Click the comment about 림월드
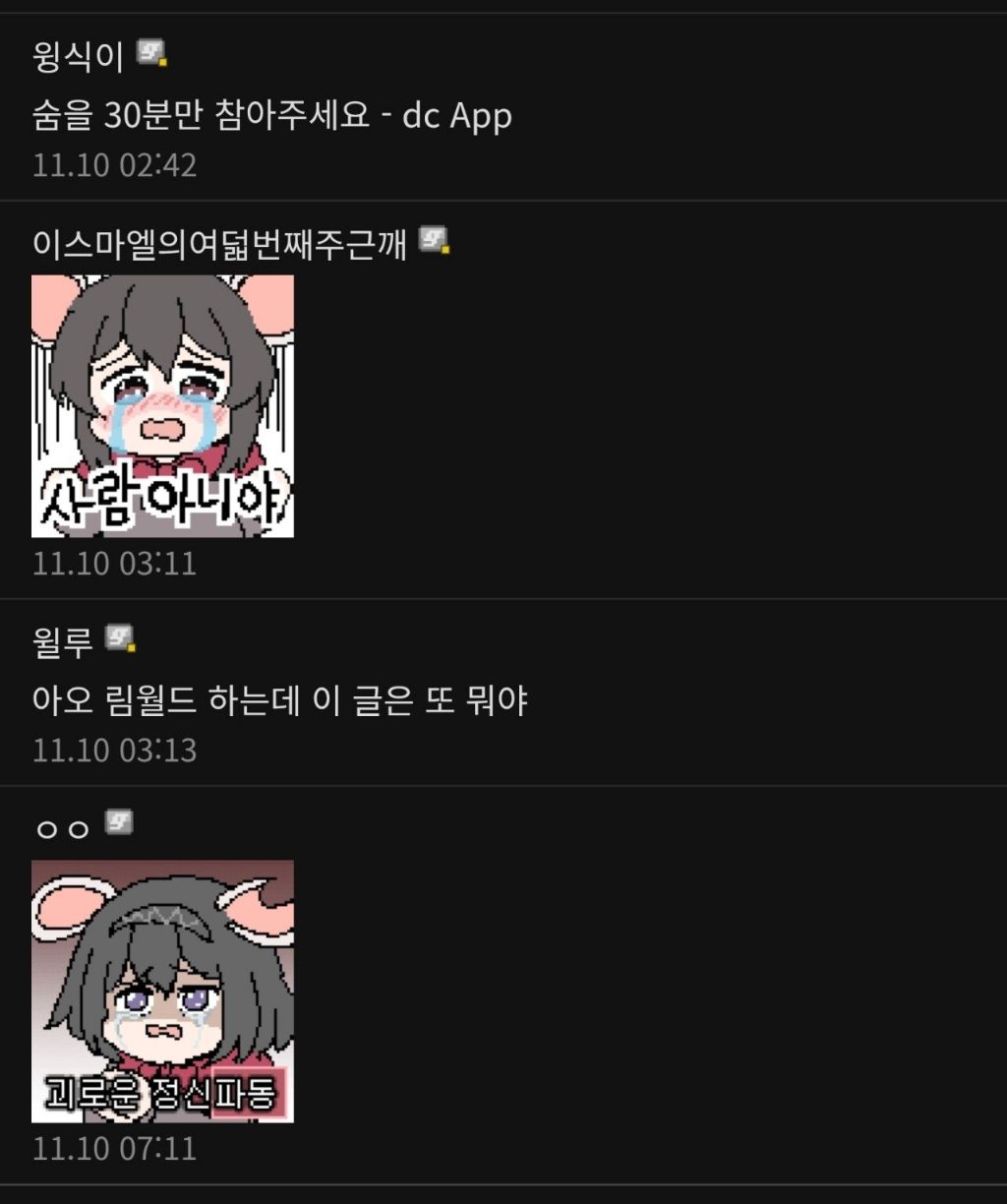 point(280,700)
